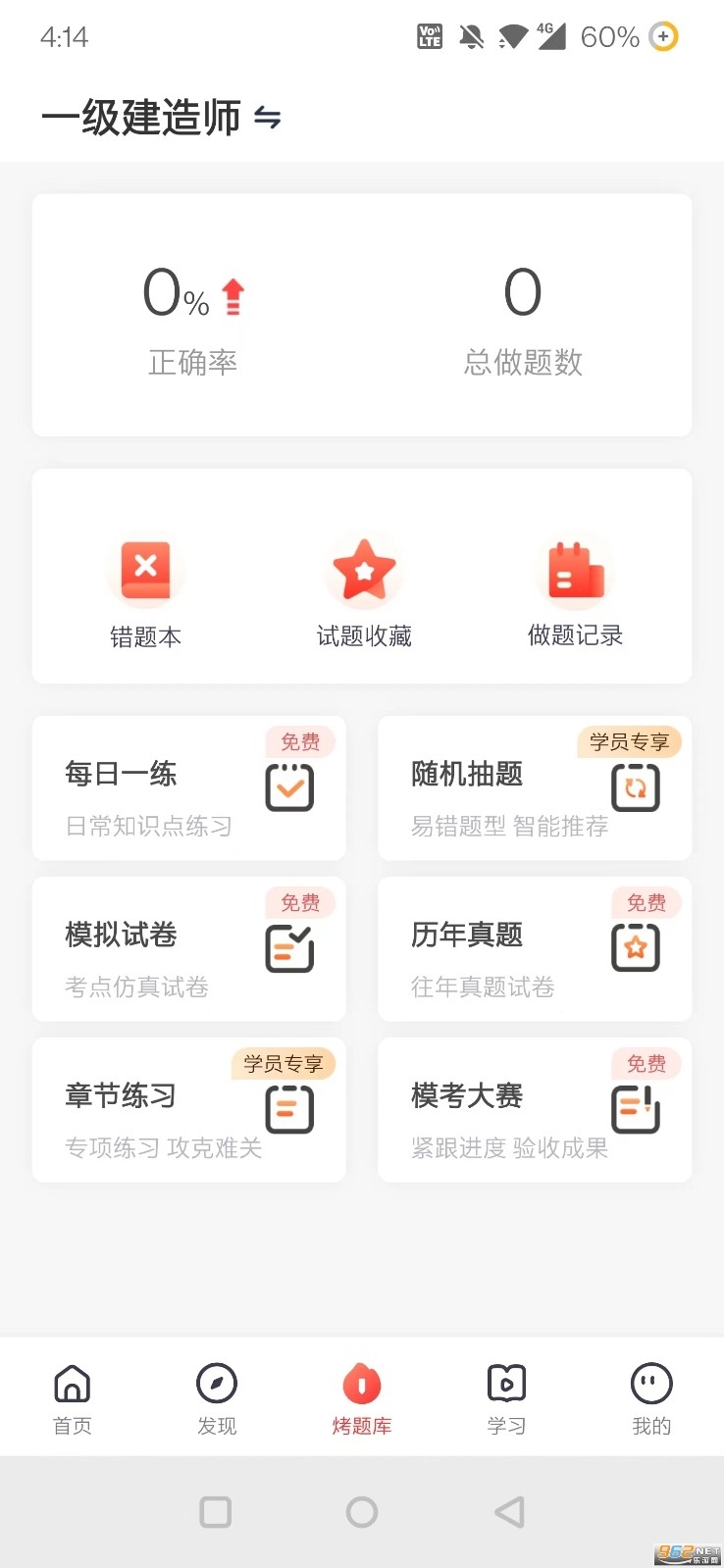Open the 我的 profile tab
724x1568 pixels.
point(651,1399)
